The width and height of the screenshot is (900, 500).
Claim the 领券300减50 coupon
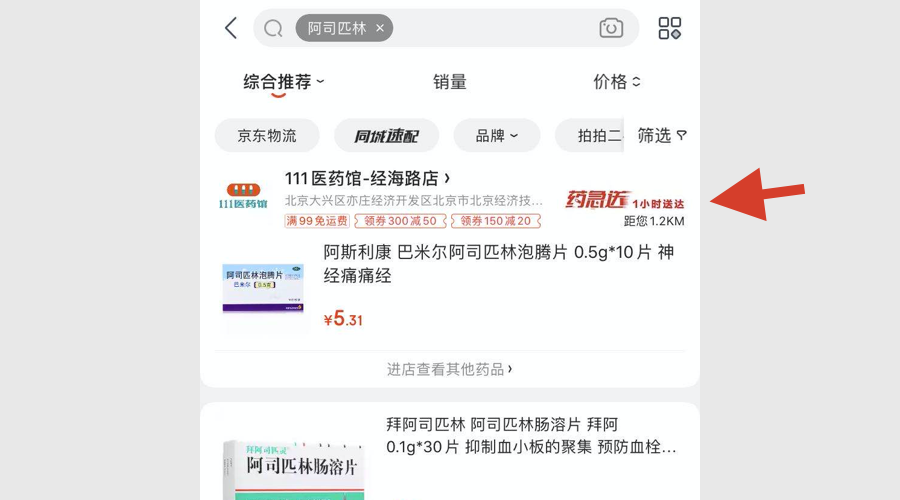pos(399,222)
